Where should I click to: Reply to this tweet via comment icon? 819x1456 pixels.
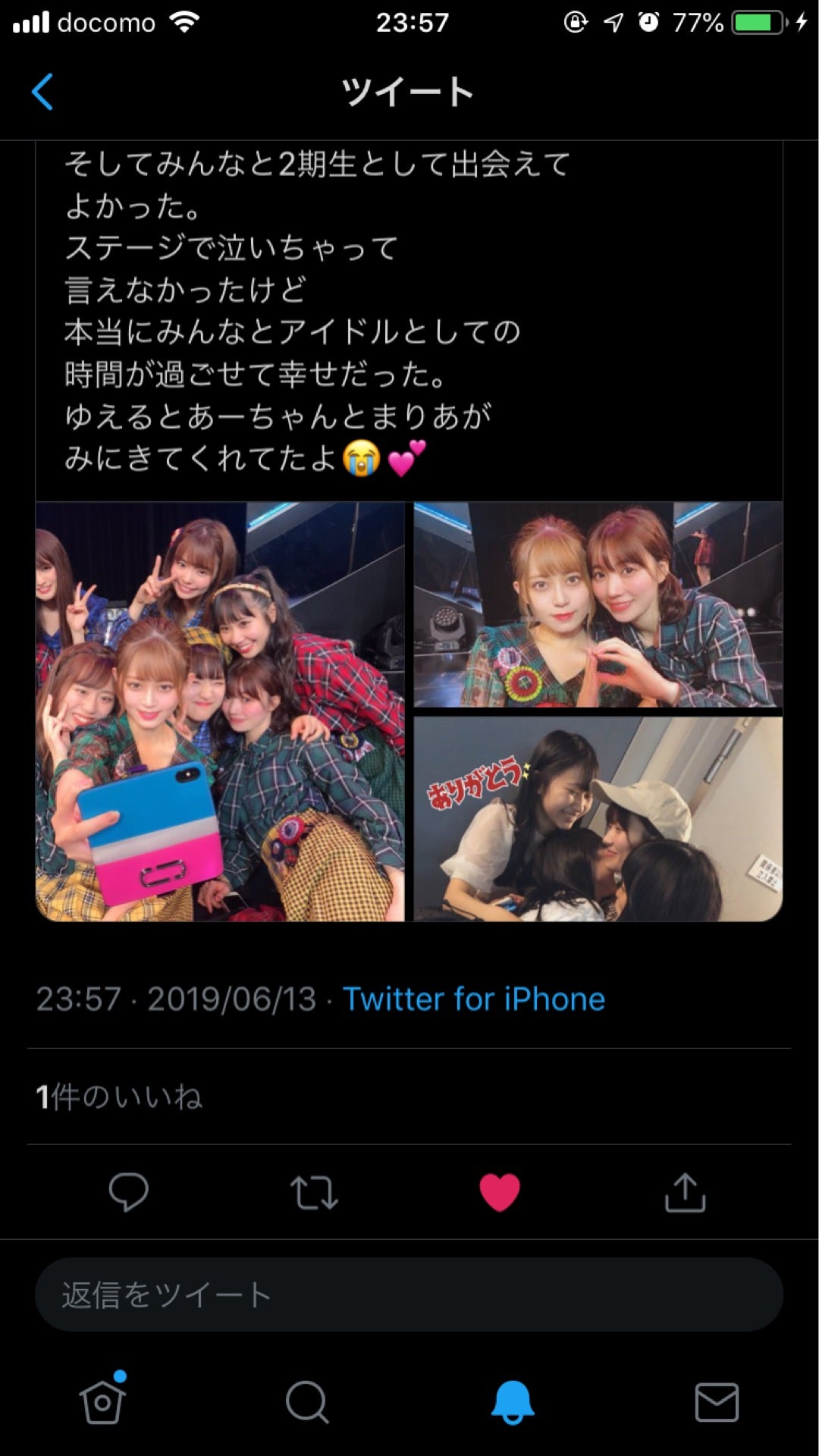[128, 1191]
